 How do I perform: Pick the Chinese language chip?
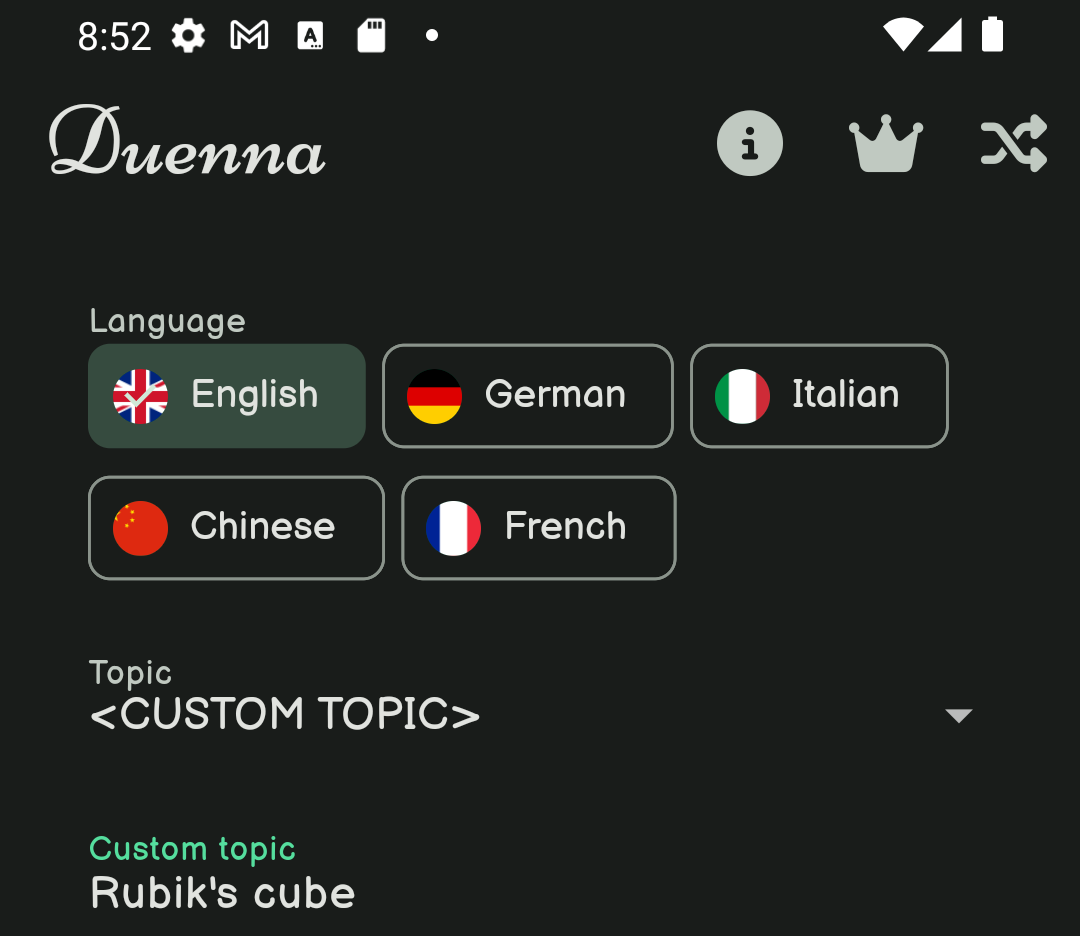tap(236, 528)
